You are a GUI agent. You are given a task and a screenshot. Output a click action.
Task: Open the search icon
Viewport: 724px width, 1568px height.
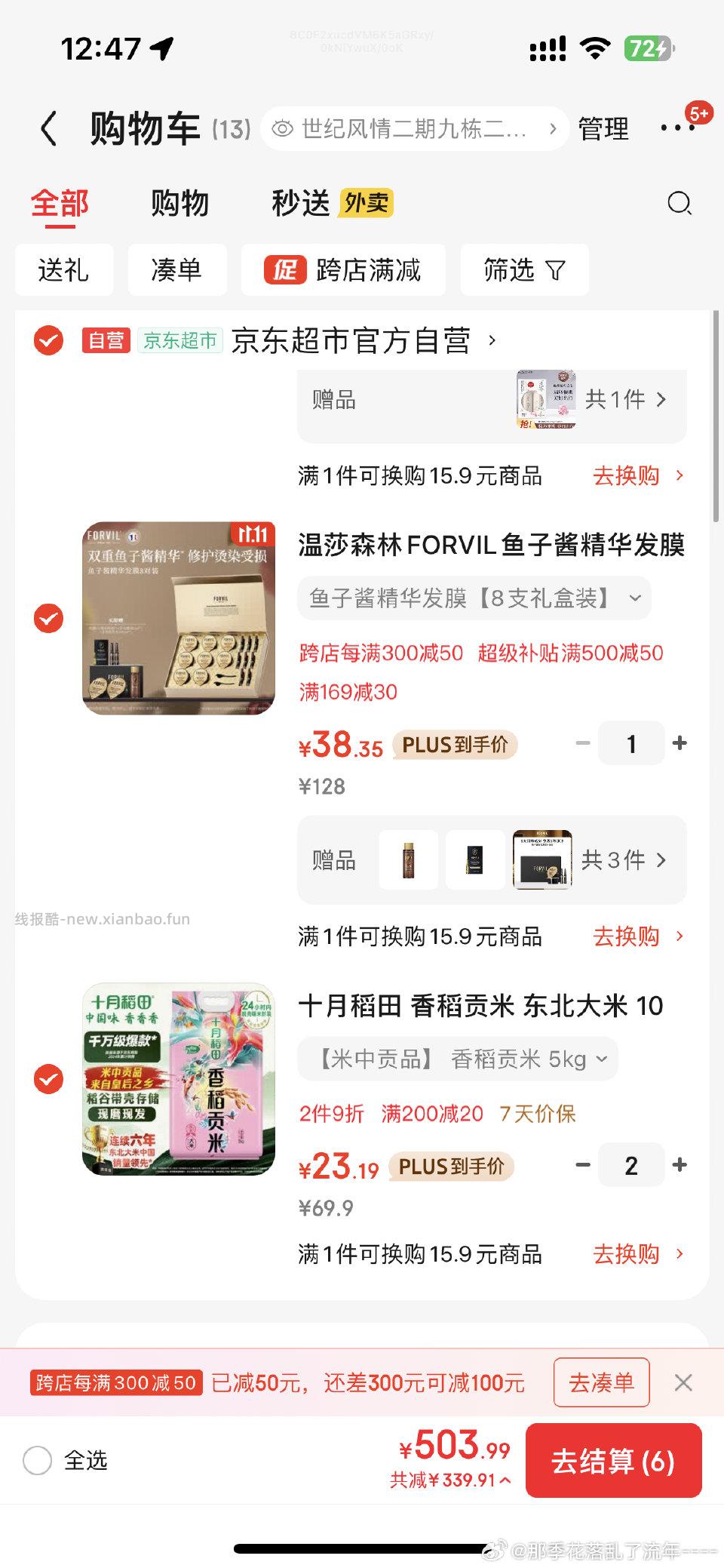tap(678, 203)
